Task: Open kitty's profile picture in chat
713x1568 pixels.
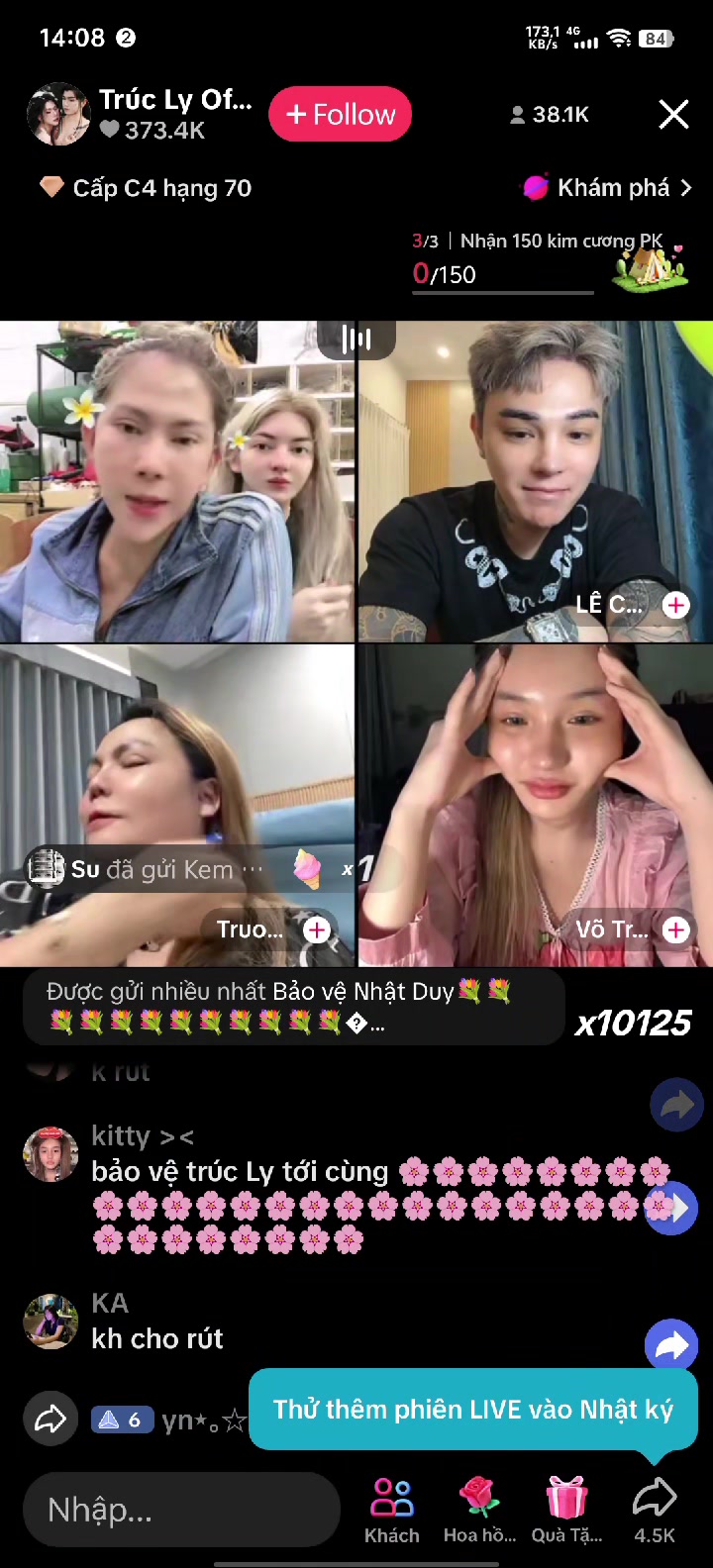Action: tap(51, 1154)
